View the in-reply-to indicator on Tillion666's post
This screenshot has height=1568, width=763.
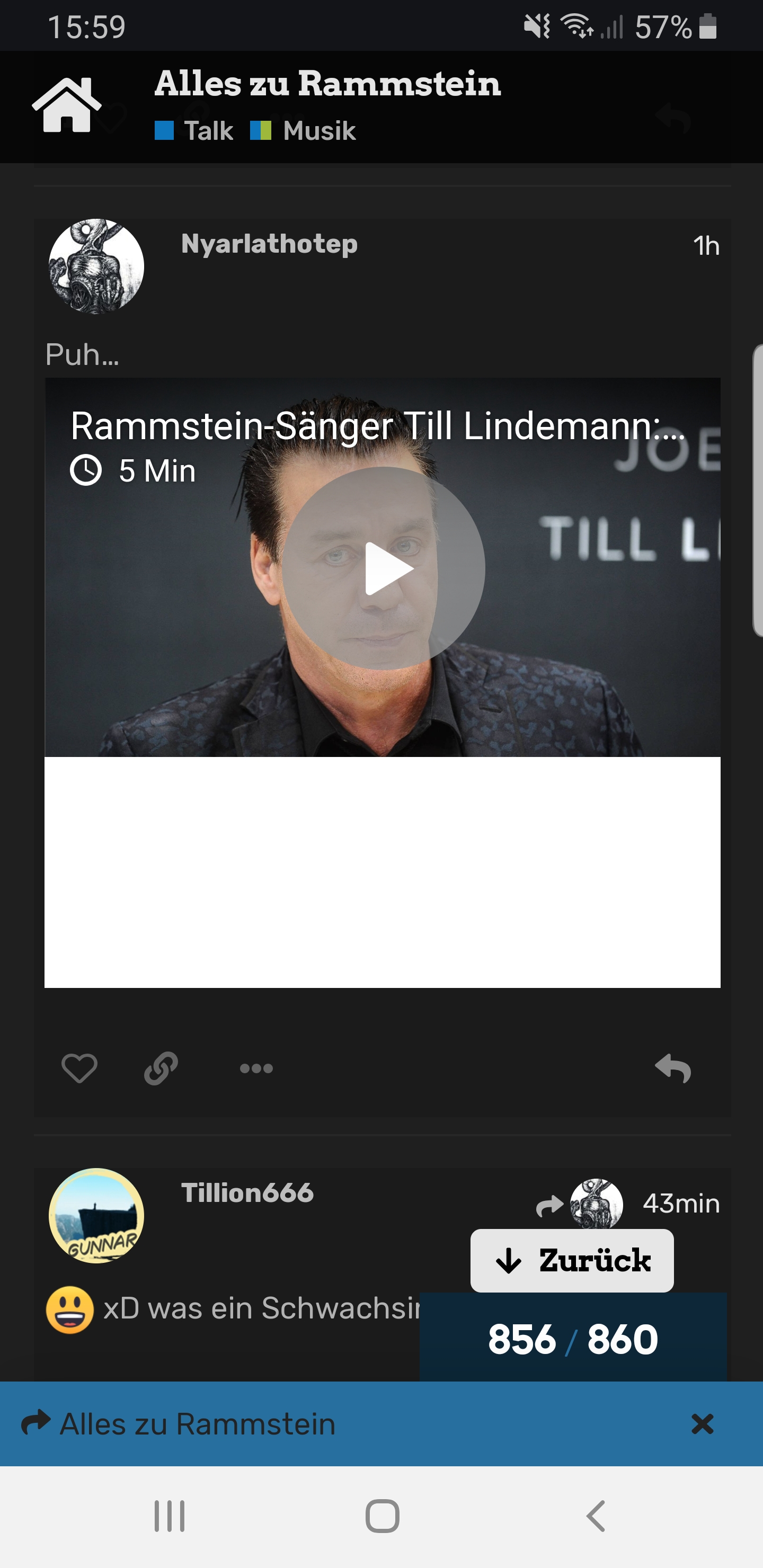[579, 1204]
